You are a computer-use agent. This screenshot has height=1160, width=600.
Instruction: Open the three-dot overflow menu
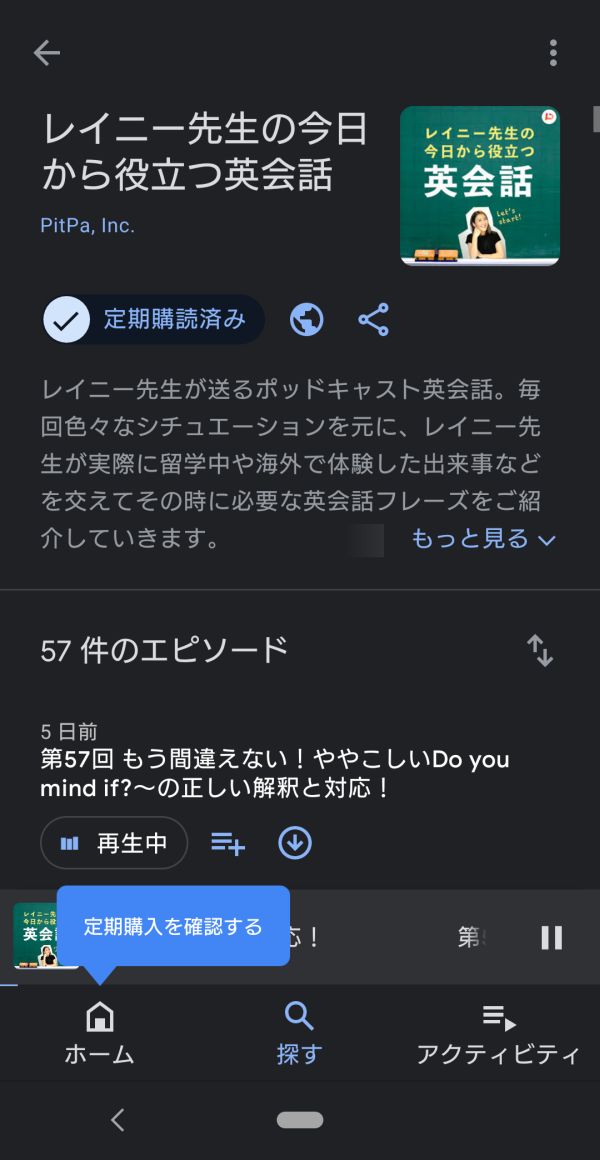(553, 53)
